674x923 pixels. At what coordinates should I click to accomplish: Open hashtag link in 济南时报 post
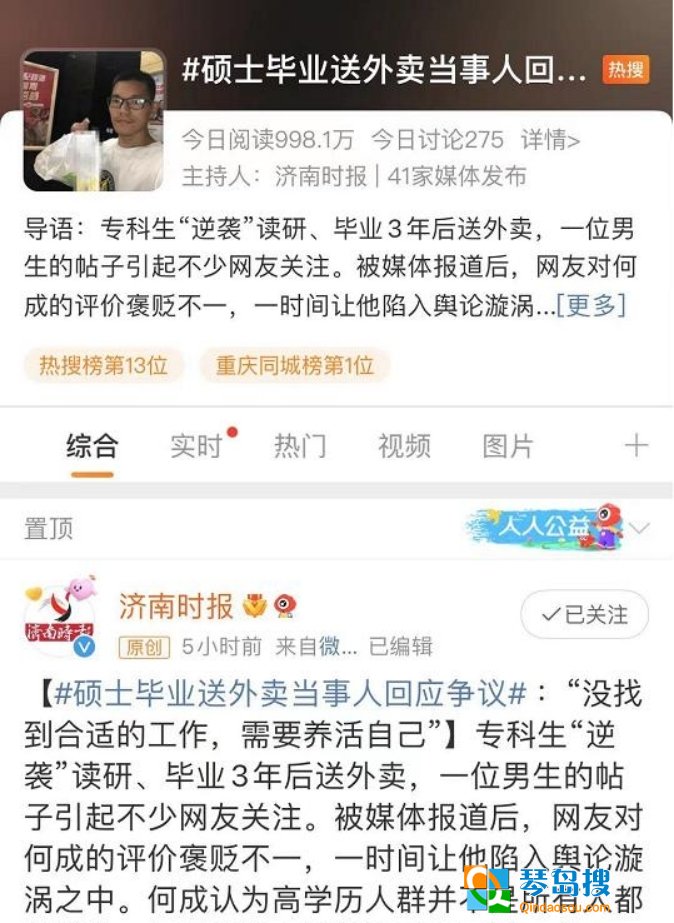coord(290,692)
